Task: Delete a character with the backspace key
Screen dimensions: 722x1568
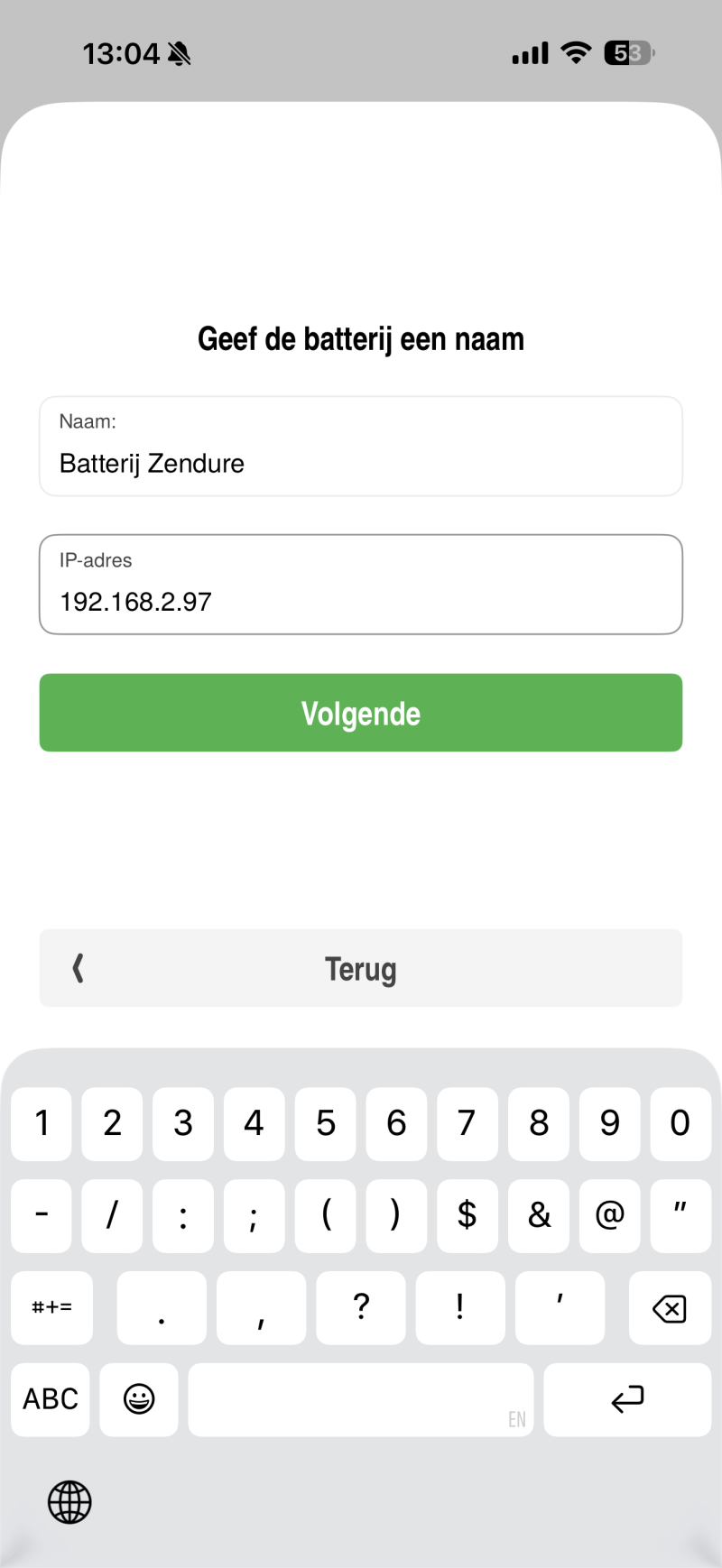Action: 669,1308
